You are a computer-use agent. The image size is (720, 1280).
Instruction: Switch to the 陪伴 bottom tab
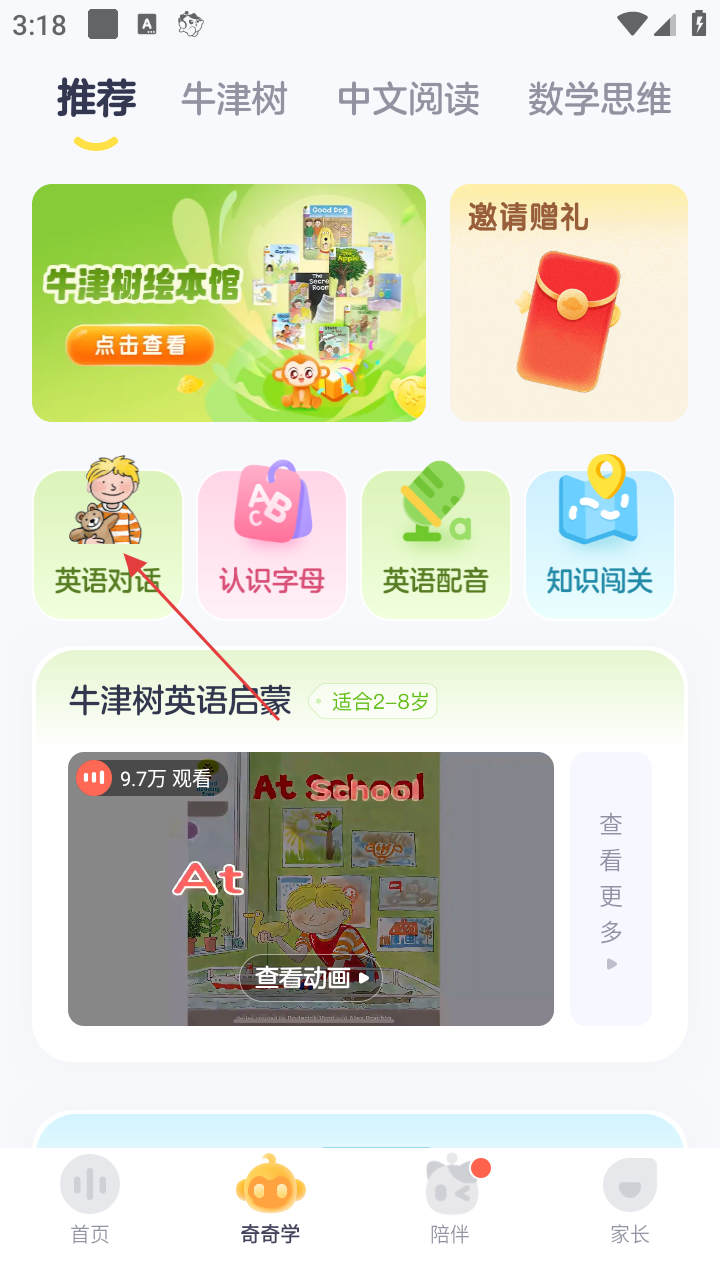click(450, 1200)
